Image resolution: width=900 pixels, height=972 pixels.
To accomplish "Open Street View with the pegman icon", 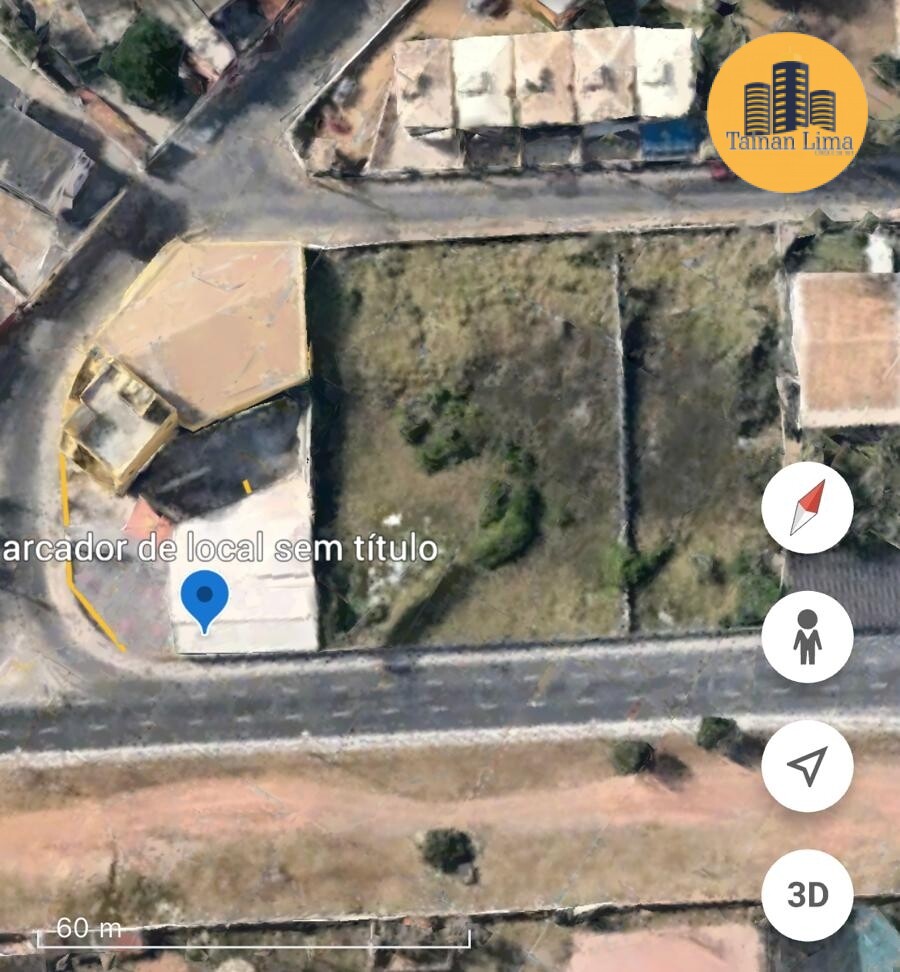I will click(807, 637).
